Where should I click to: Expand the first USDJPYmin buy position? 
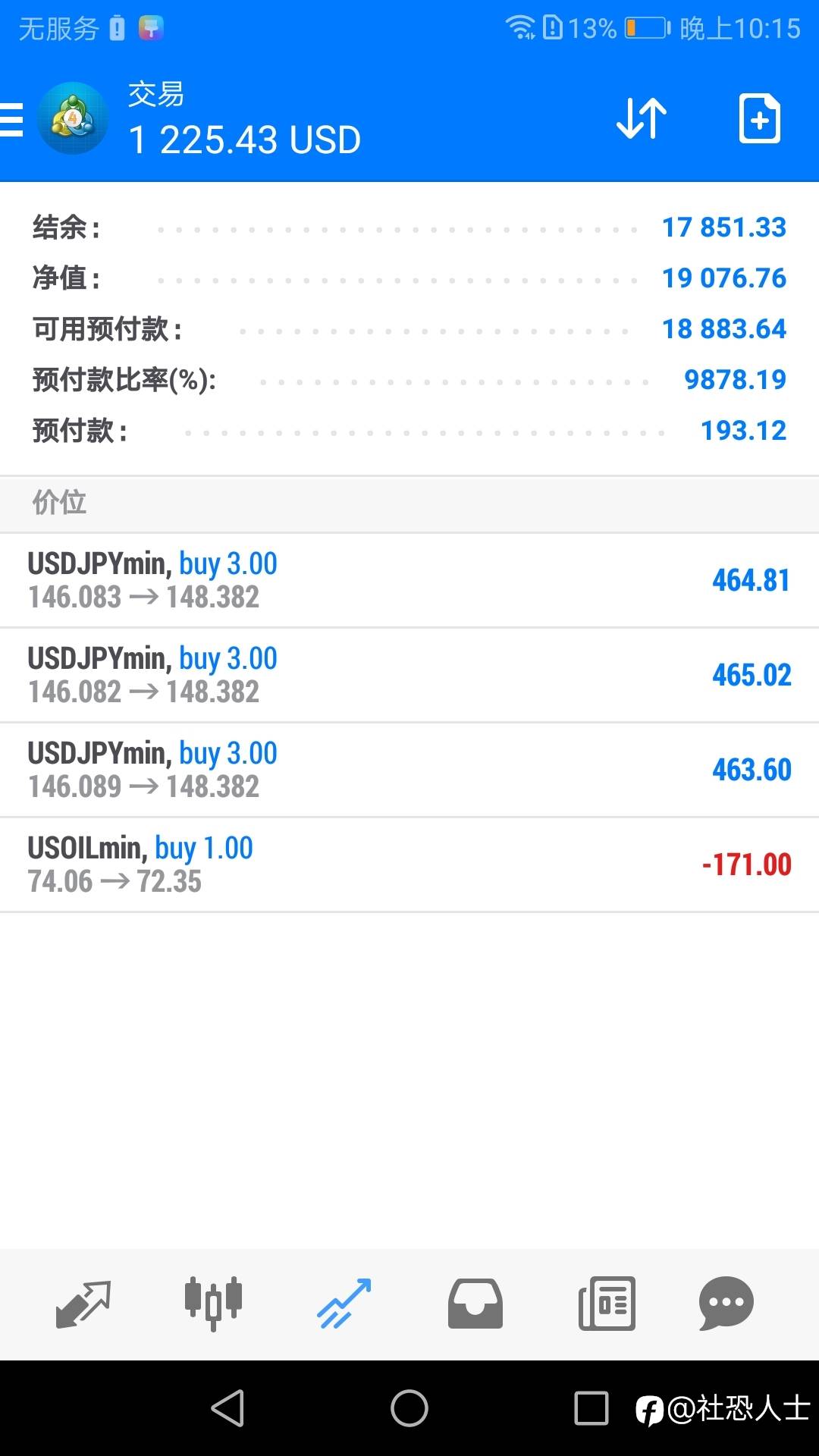point(409,579)
